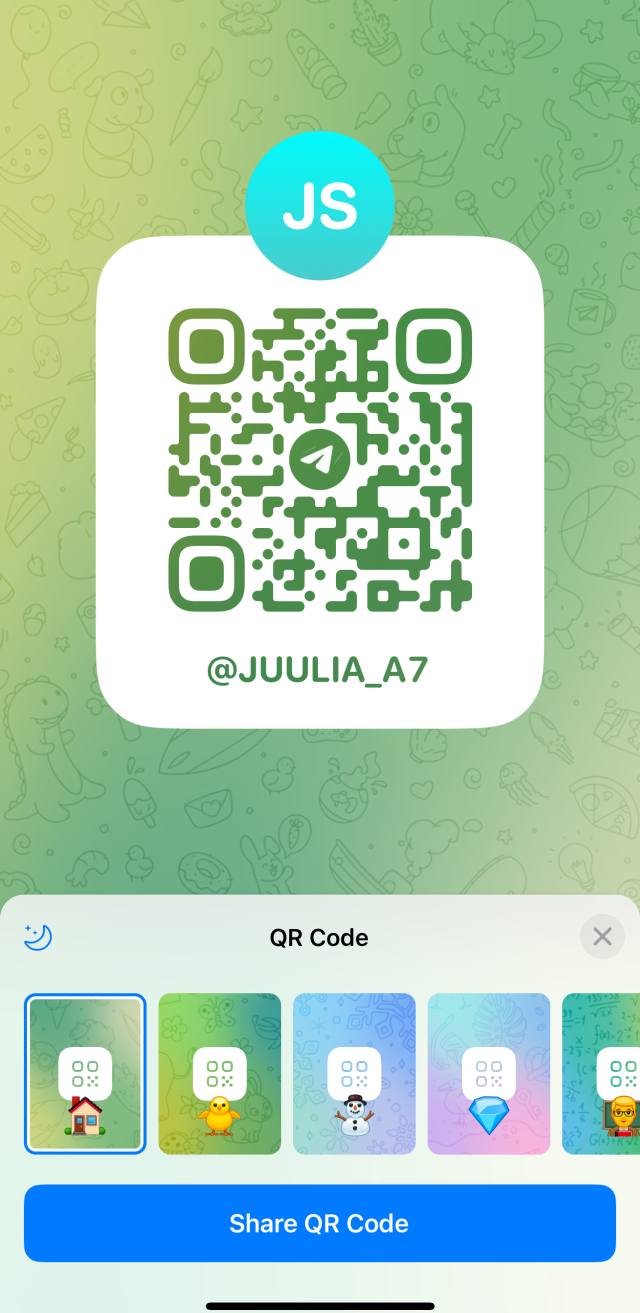This screenshot has width=640, height=1313.
Task: Toggle night mode with the moon icon
Action: (x=38, y=937)
